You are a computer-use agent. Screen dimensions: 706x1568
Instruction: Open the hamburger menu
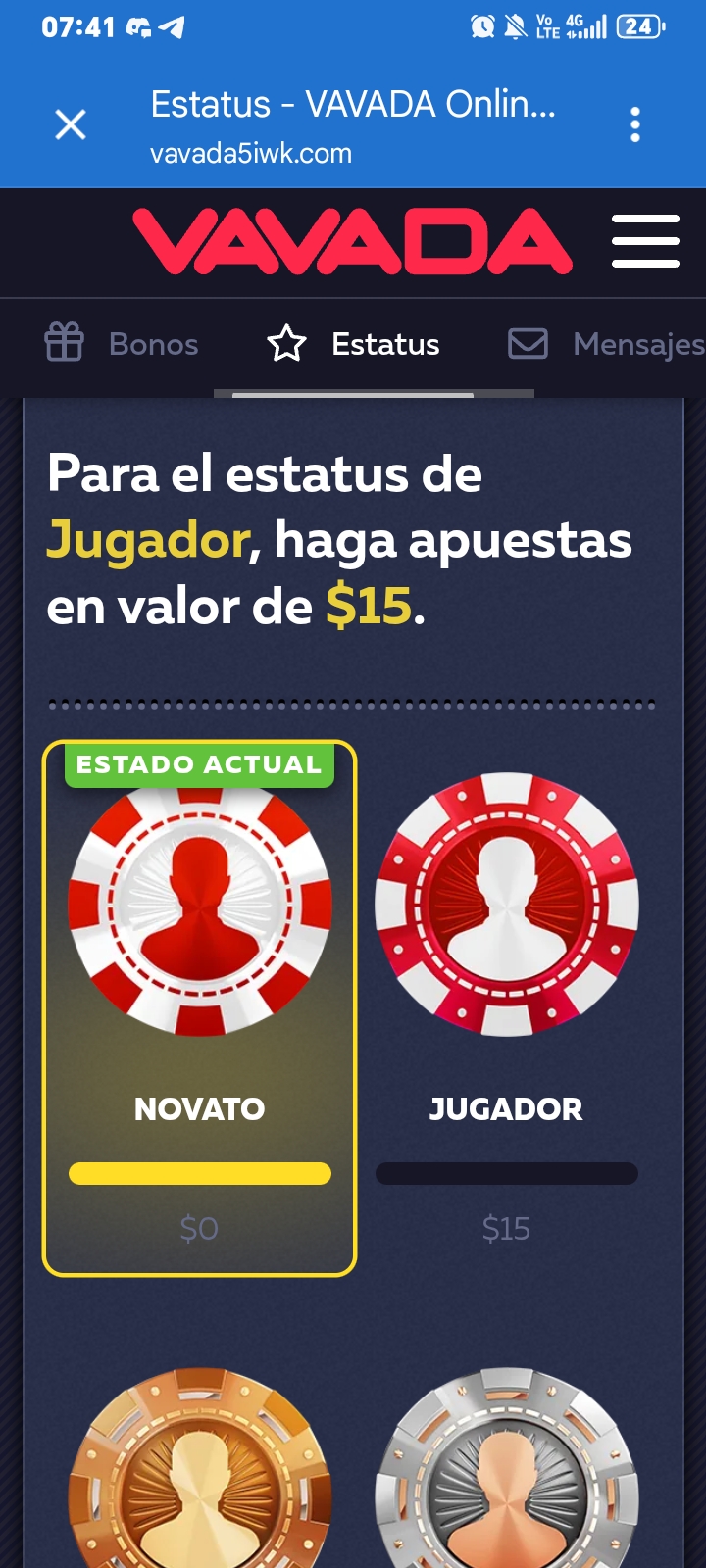(645, 241)
